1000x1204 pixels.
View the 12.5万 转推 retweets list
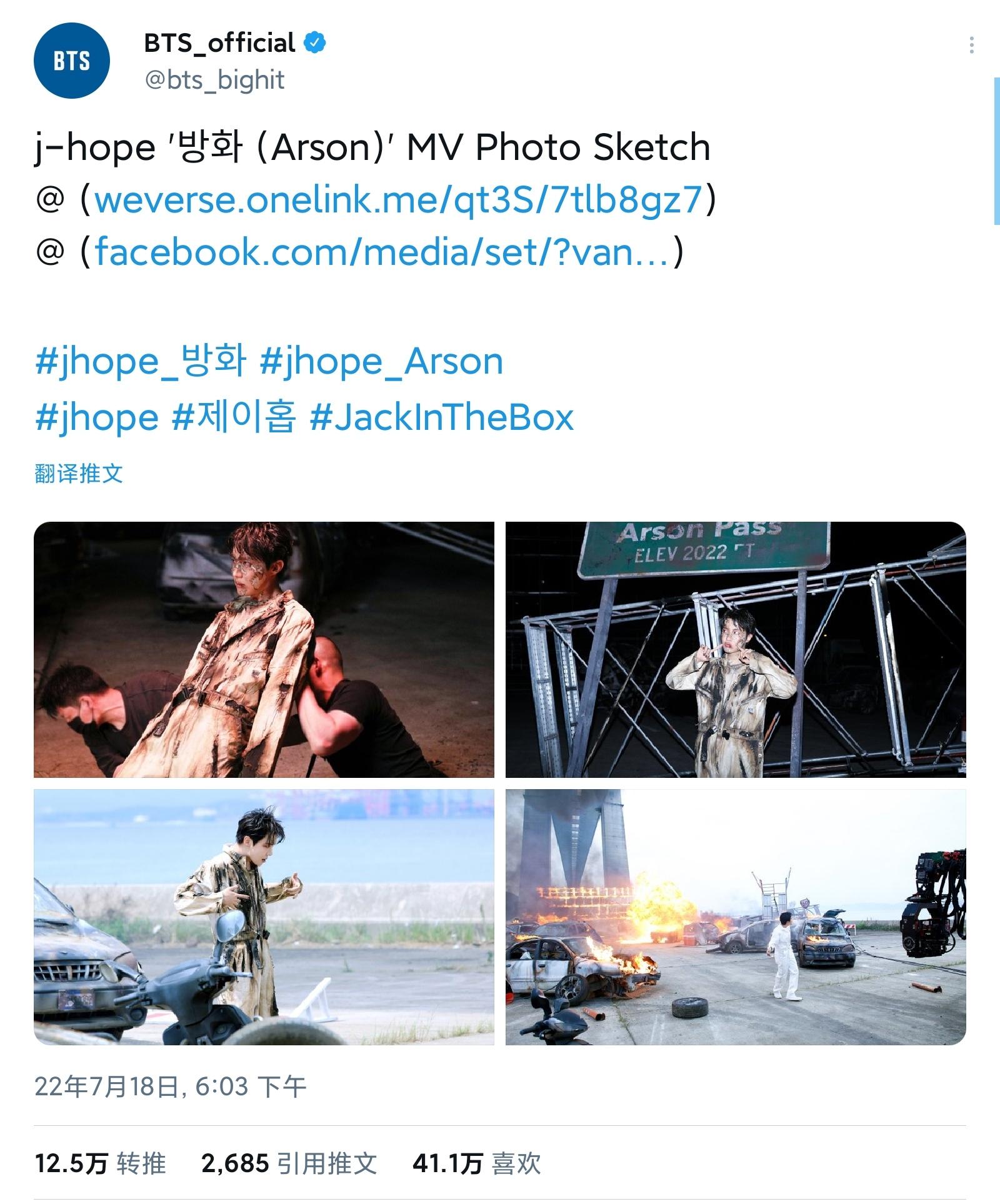[x=101, y=1163]
